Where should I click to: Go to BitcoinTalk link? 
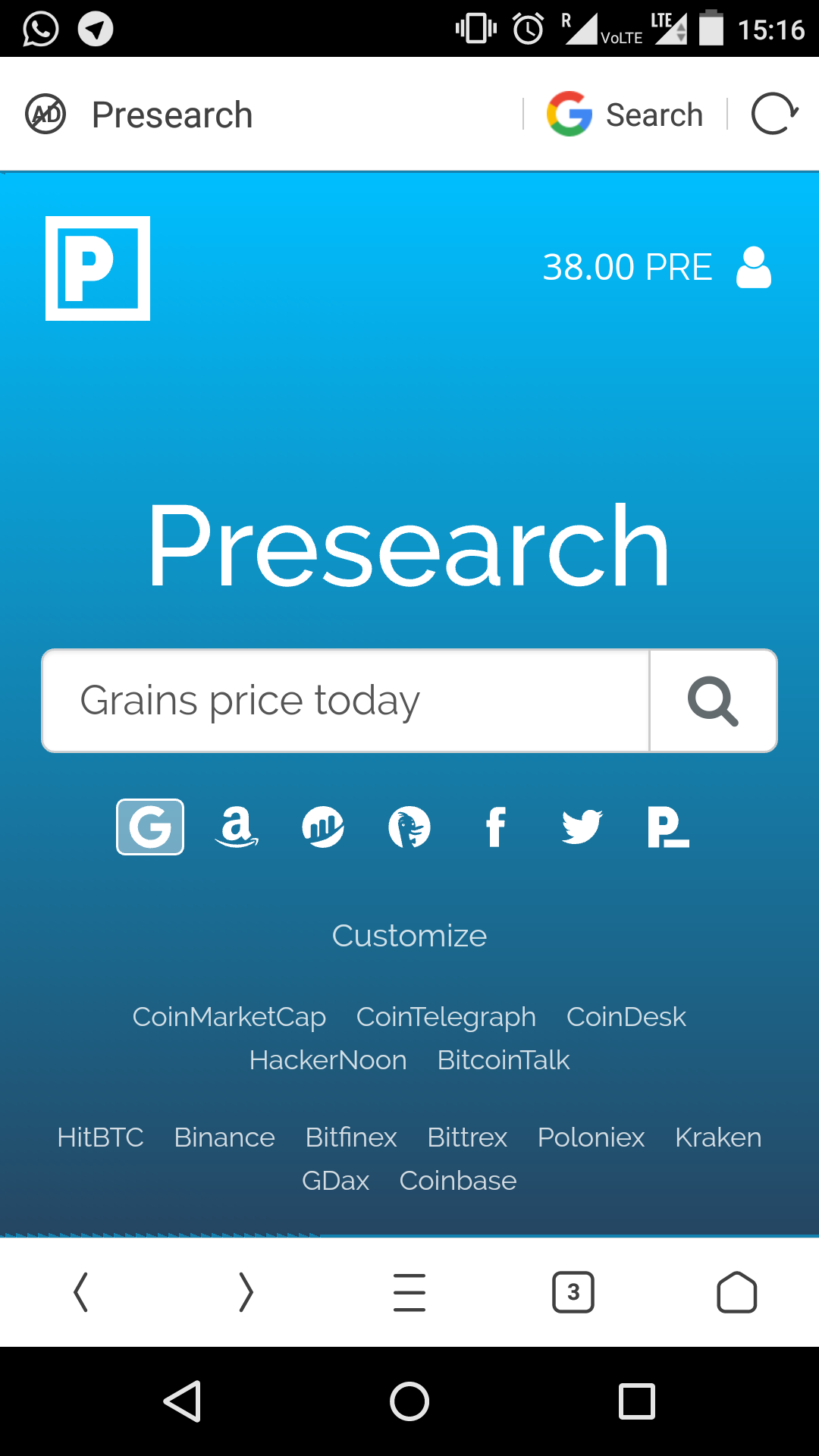point(503,1060)
